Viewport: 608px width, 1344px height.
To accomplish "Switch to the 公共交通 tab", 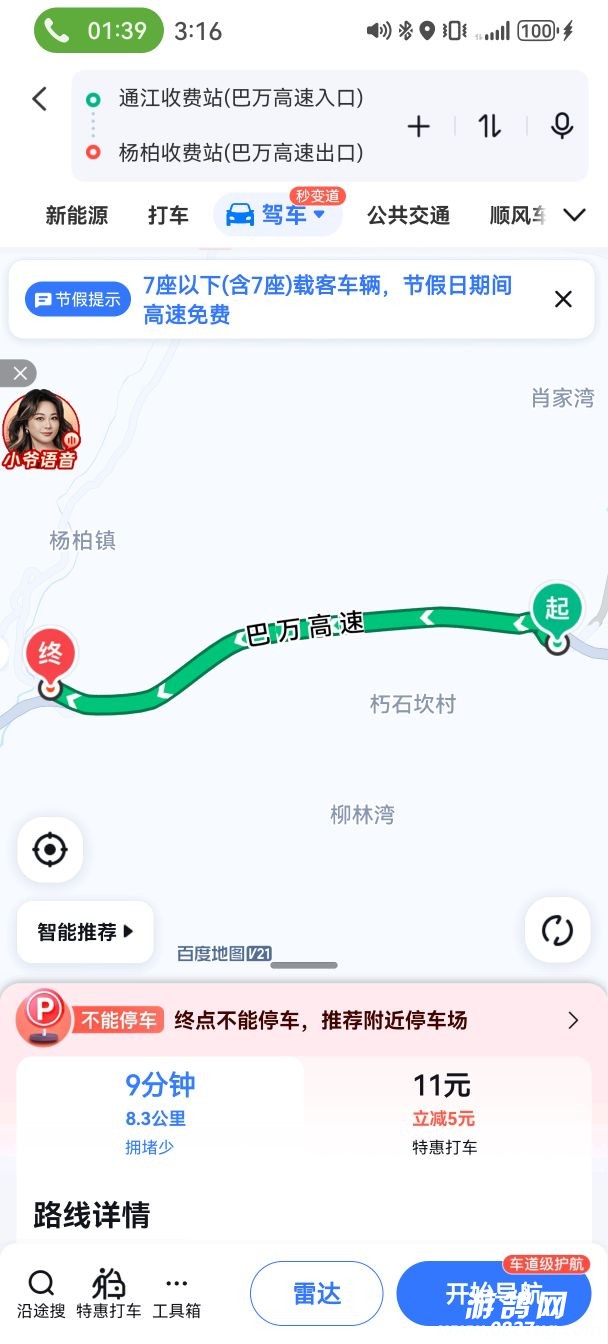I will 408,215.
